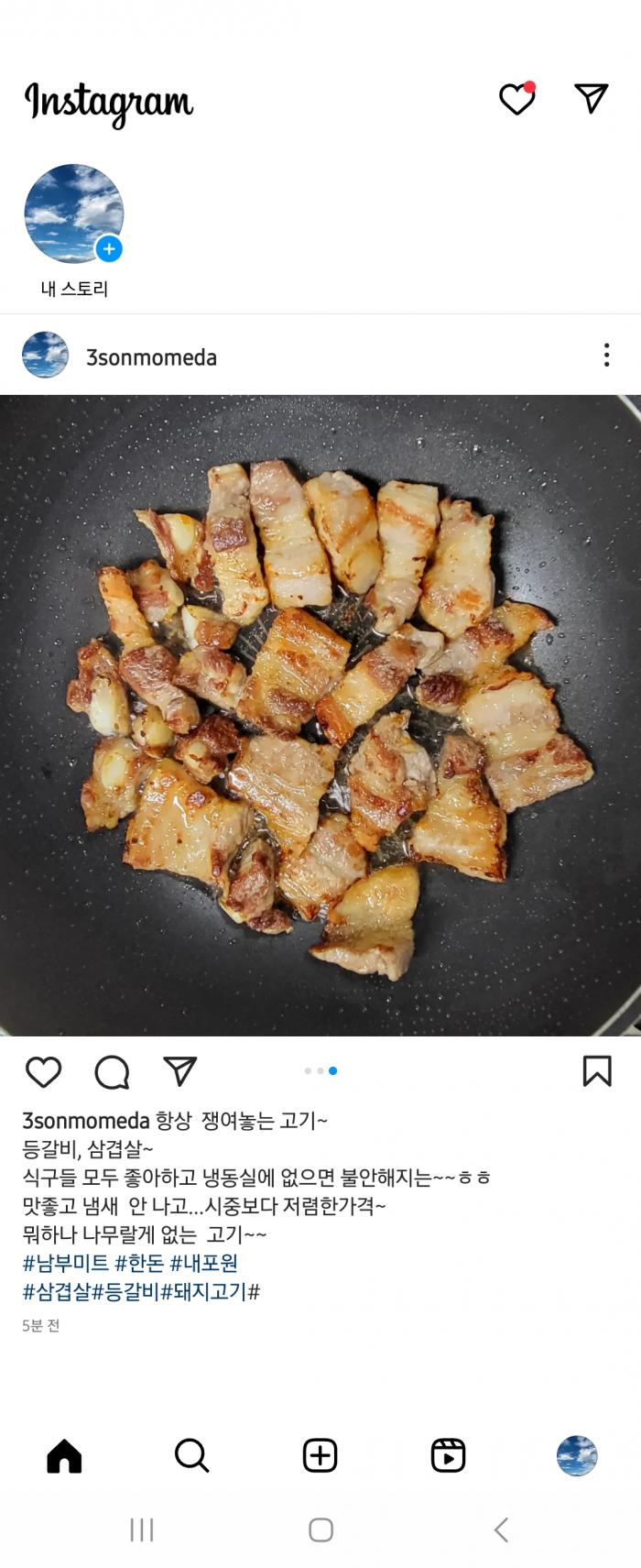Open the #내포원 hashtag
Screen dimensions: 641x1568
coord(203,1264)
